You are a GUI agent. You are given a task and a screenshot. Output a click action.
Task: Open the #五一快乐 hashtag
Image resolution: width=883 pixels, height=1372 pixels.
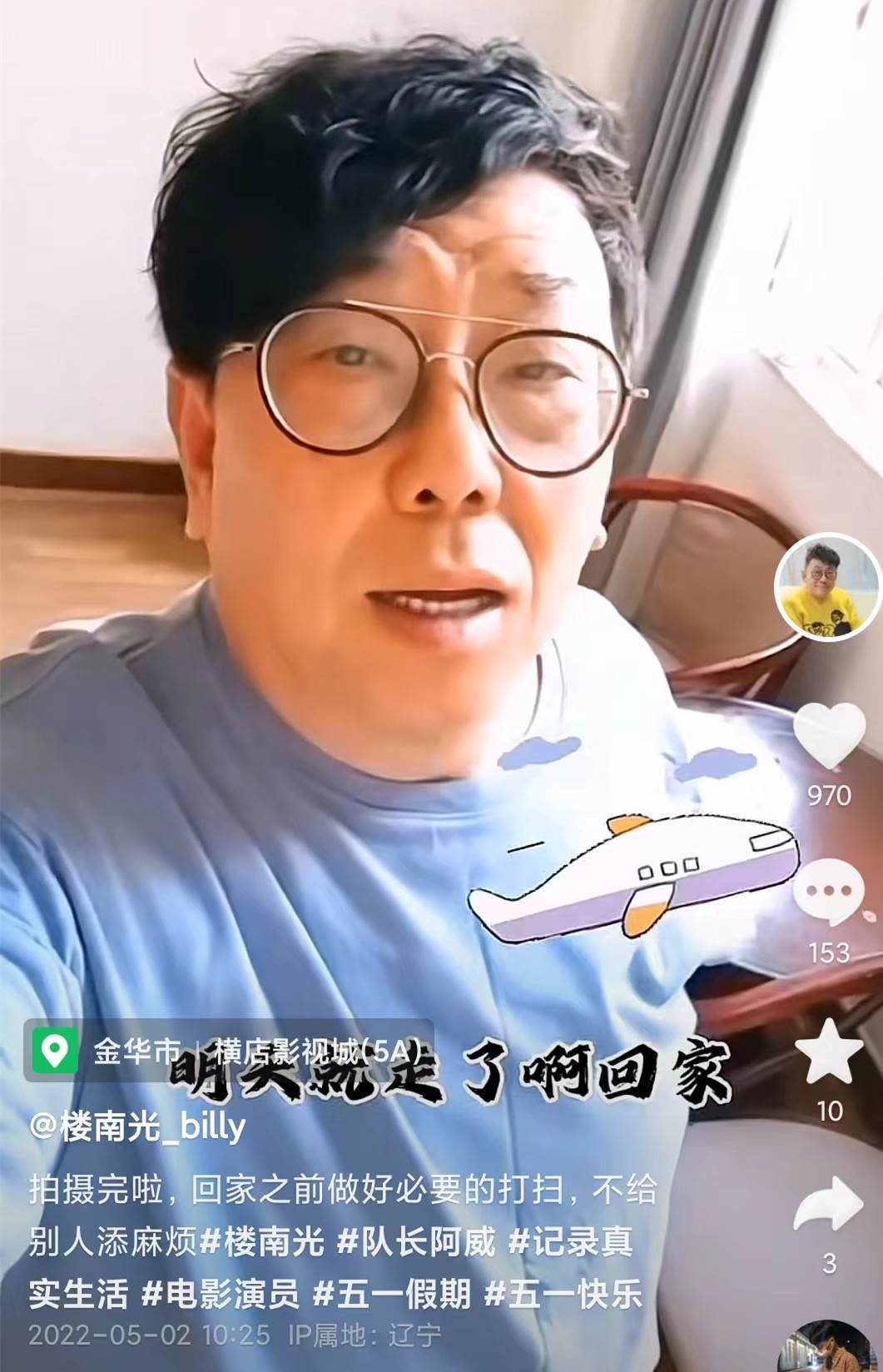pos(563,1295)
